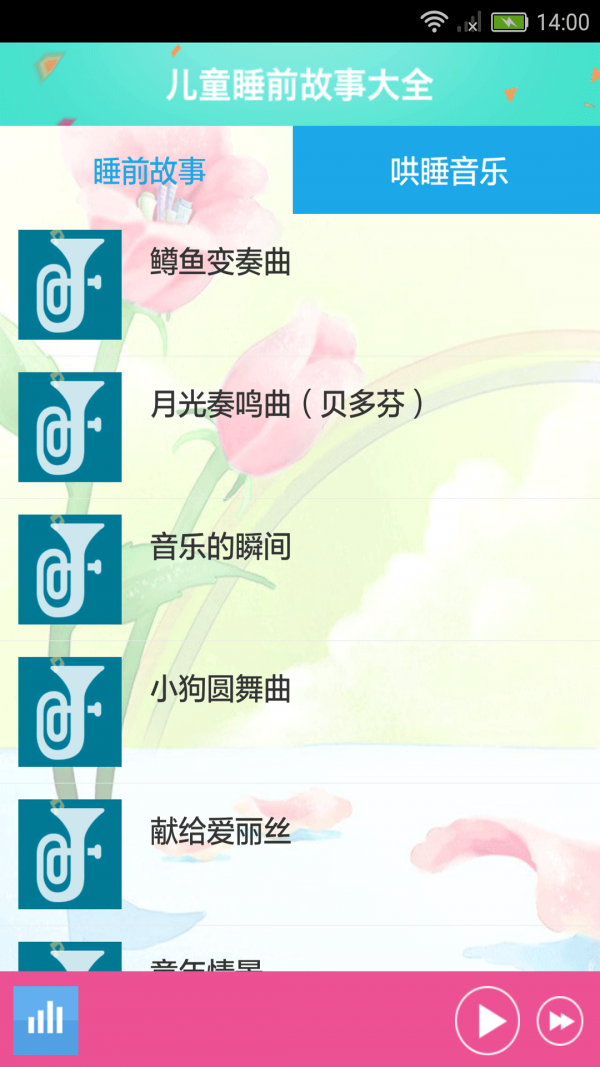Screen dimensions: 600x1067
Task: Open the equalizer bars icon
Action: tap(46, 1020)
